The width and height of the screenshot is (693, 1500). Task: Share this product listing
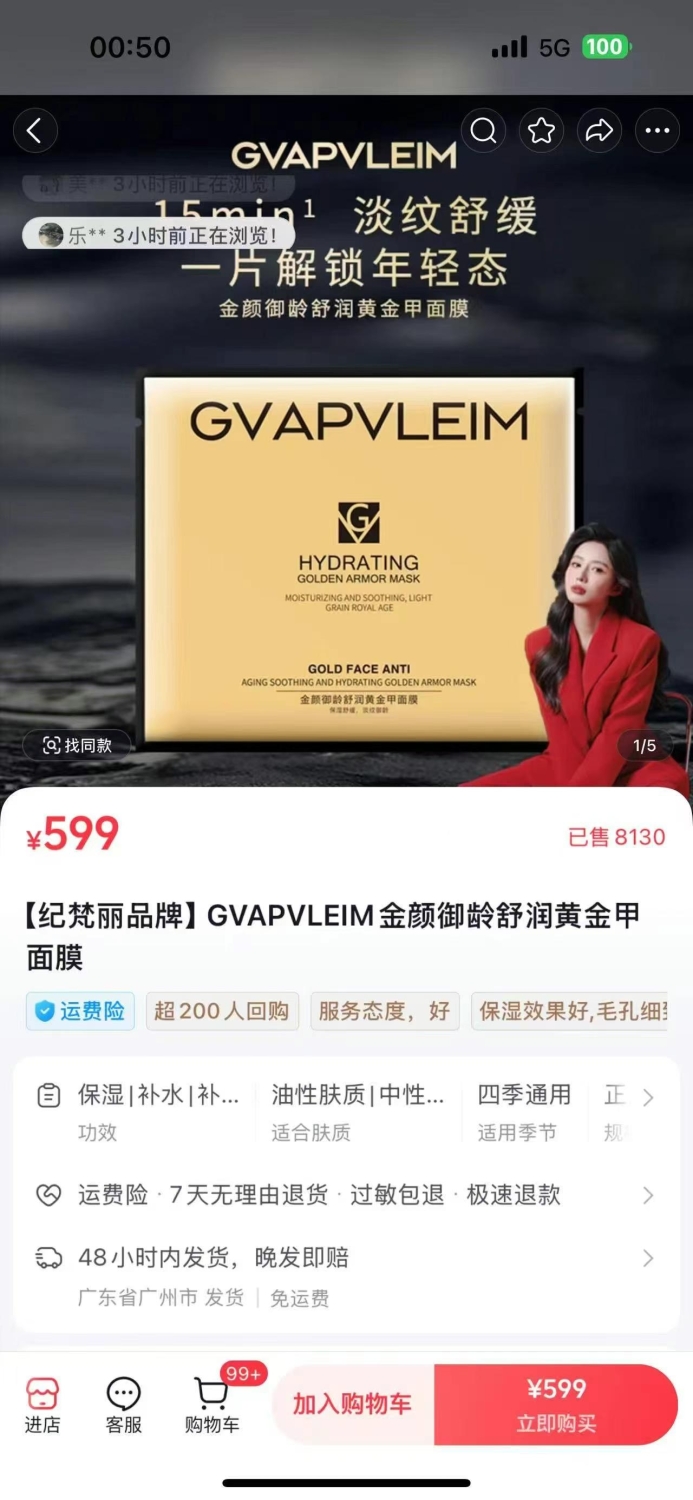click(599, 131)
